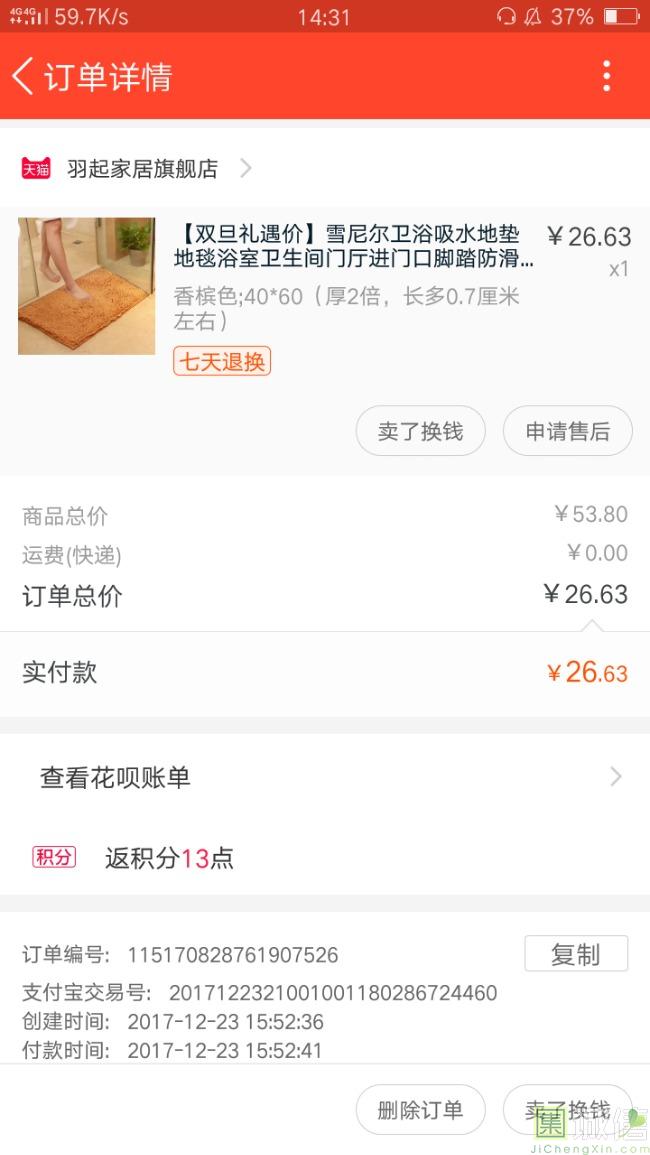Copy the order number with 复制
Viewport: 650px width, 1155px height.
(x=575, y=954)
